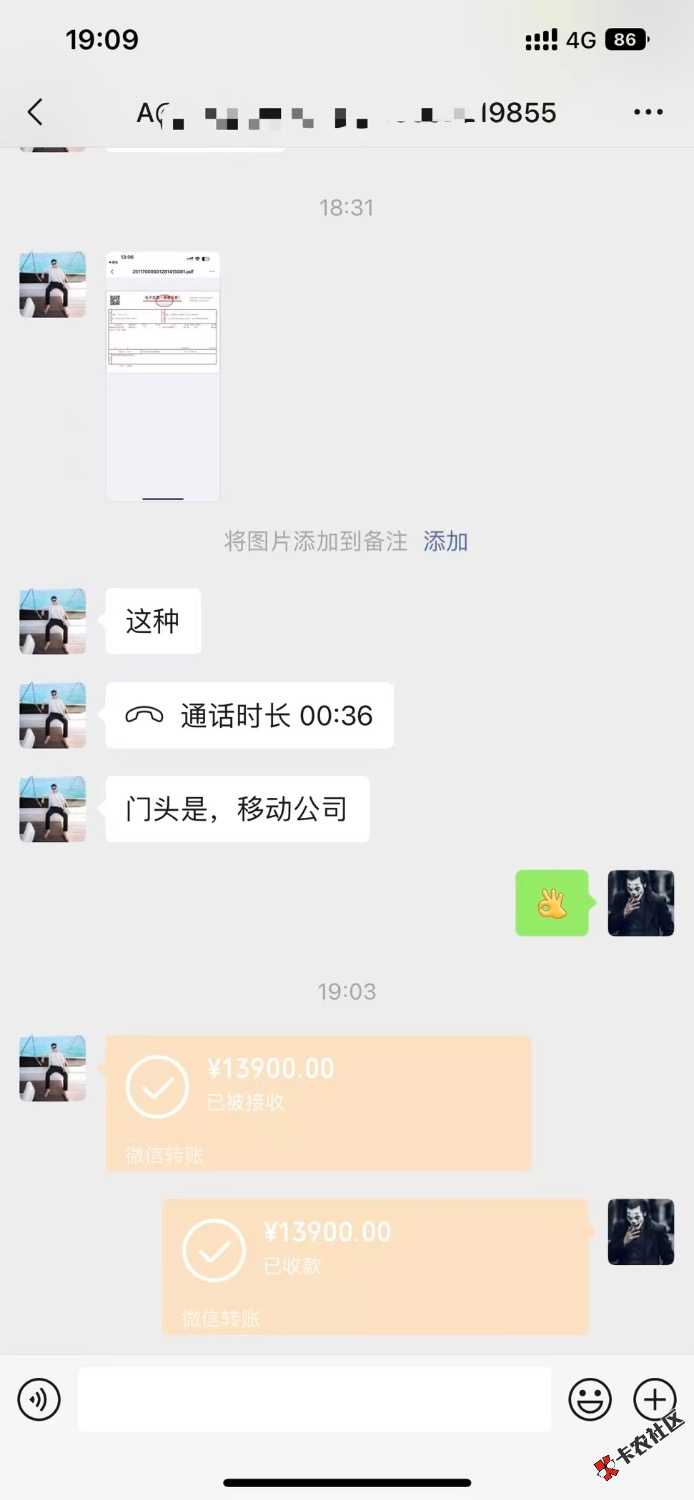694x1500 pixels.
Task: Tap 添加 to add image to remark
Action: (445, 542)
